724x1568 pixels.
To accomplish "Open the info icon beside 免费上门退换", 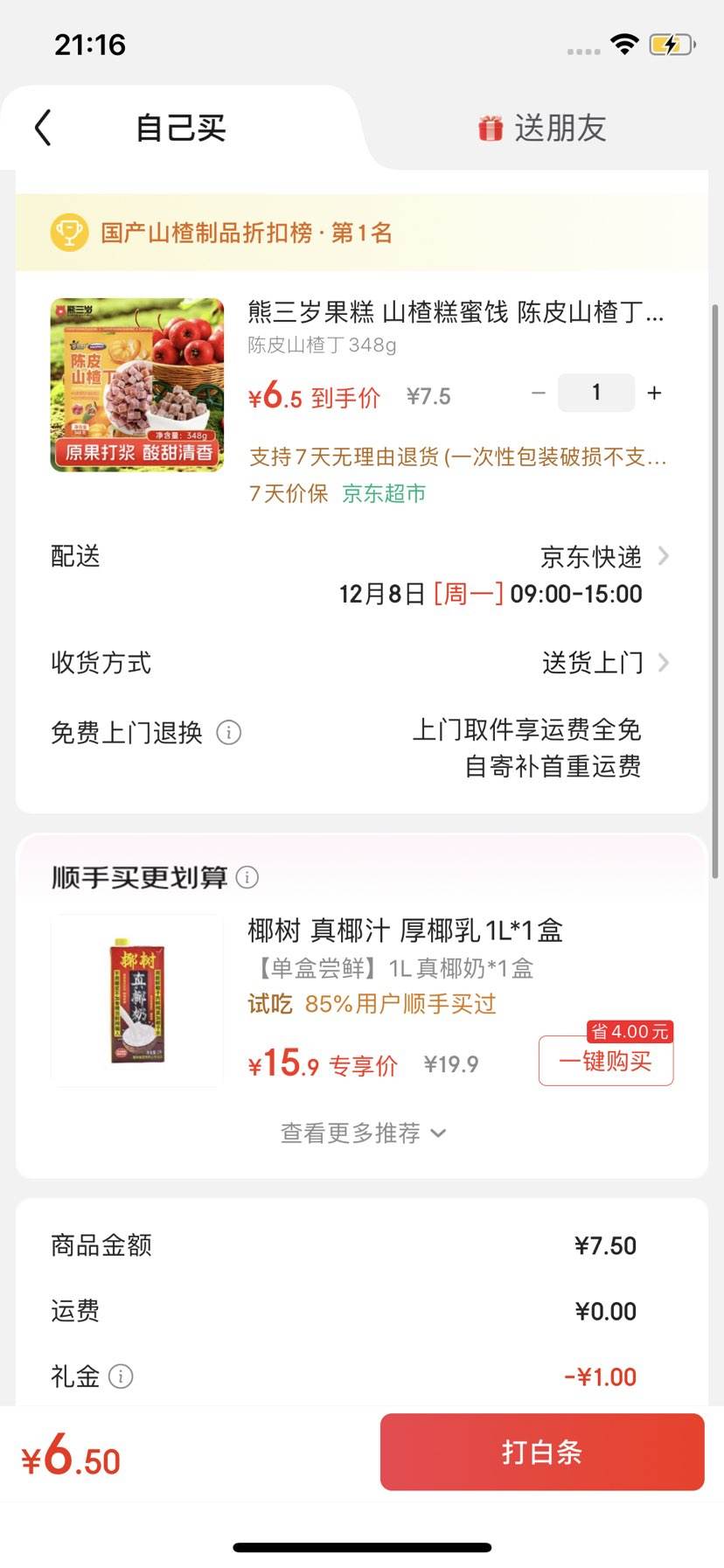I will point(229,732).
